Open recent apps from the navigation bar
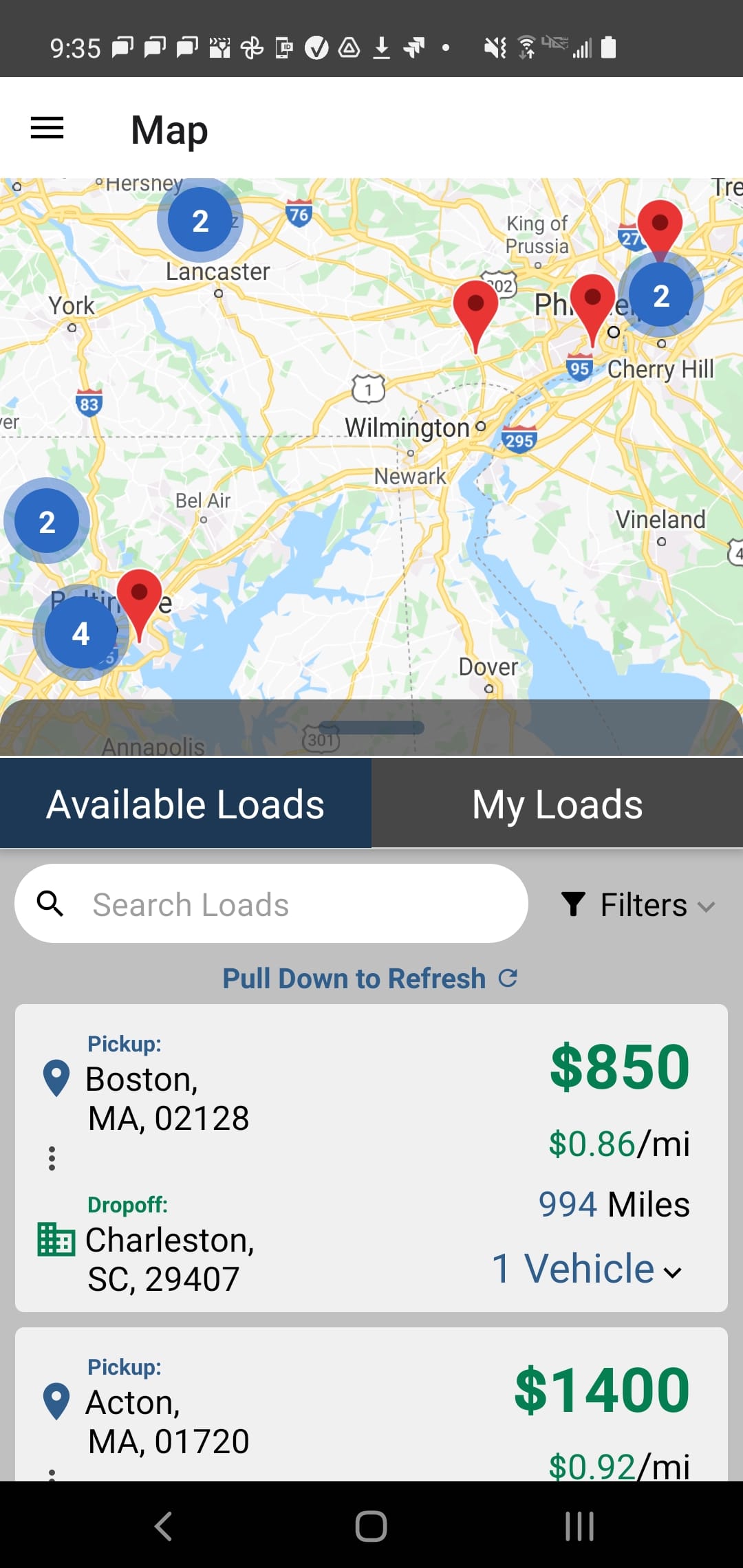743x1568 pixels. [x=579, y=1526]
